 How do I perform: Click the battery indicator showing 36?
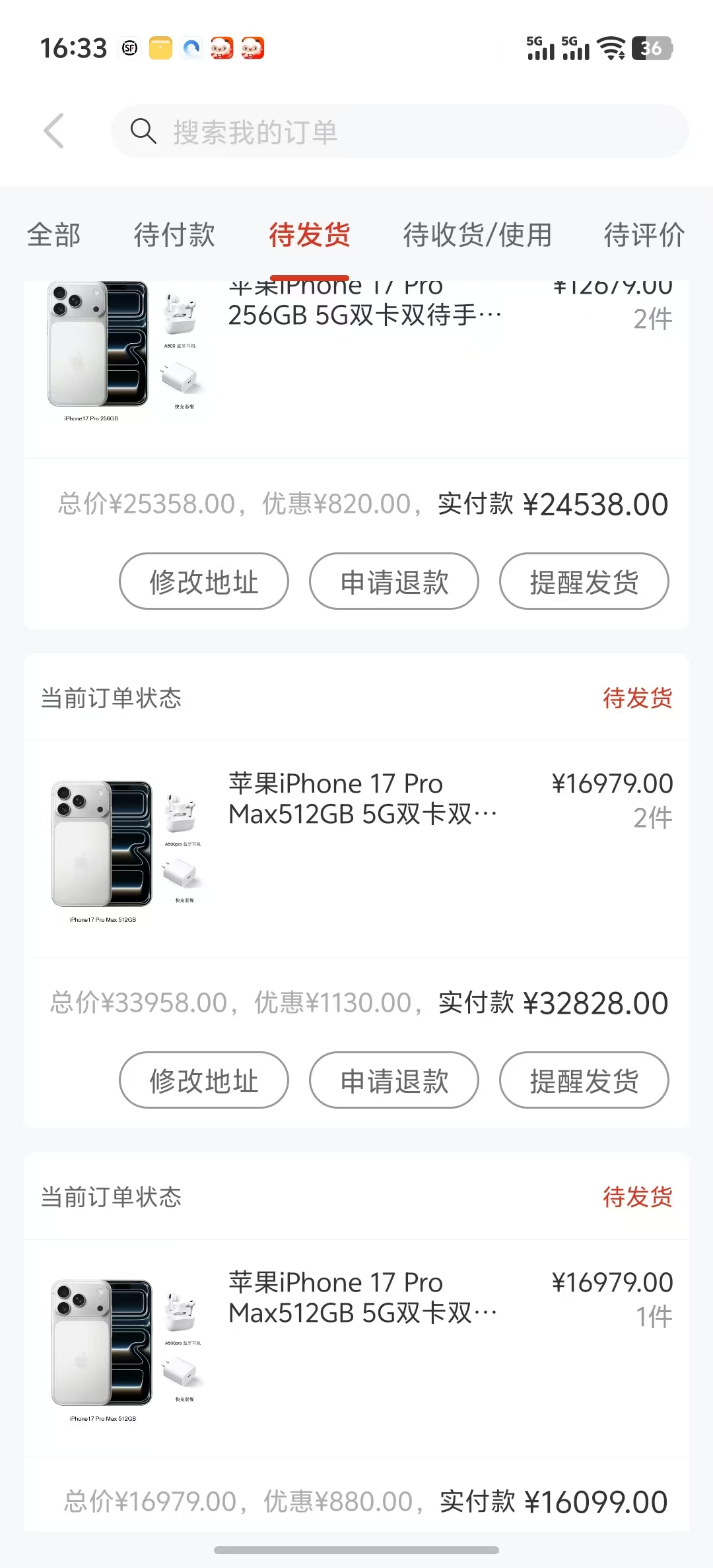coord(653,48)
